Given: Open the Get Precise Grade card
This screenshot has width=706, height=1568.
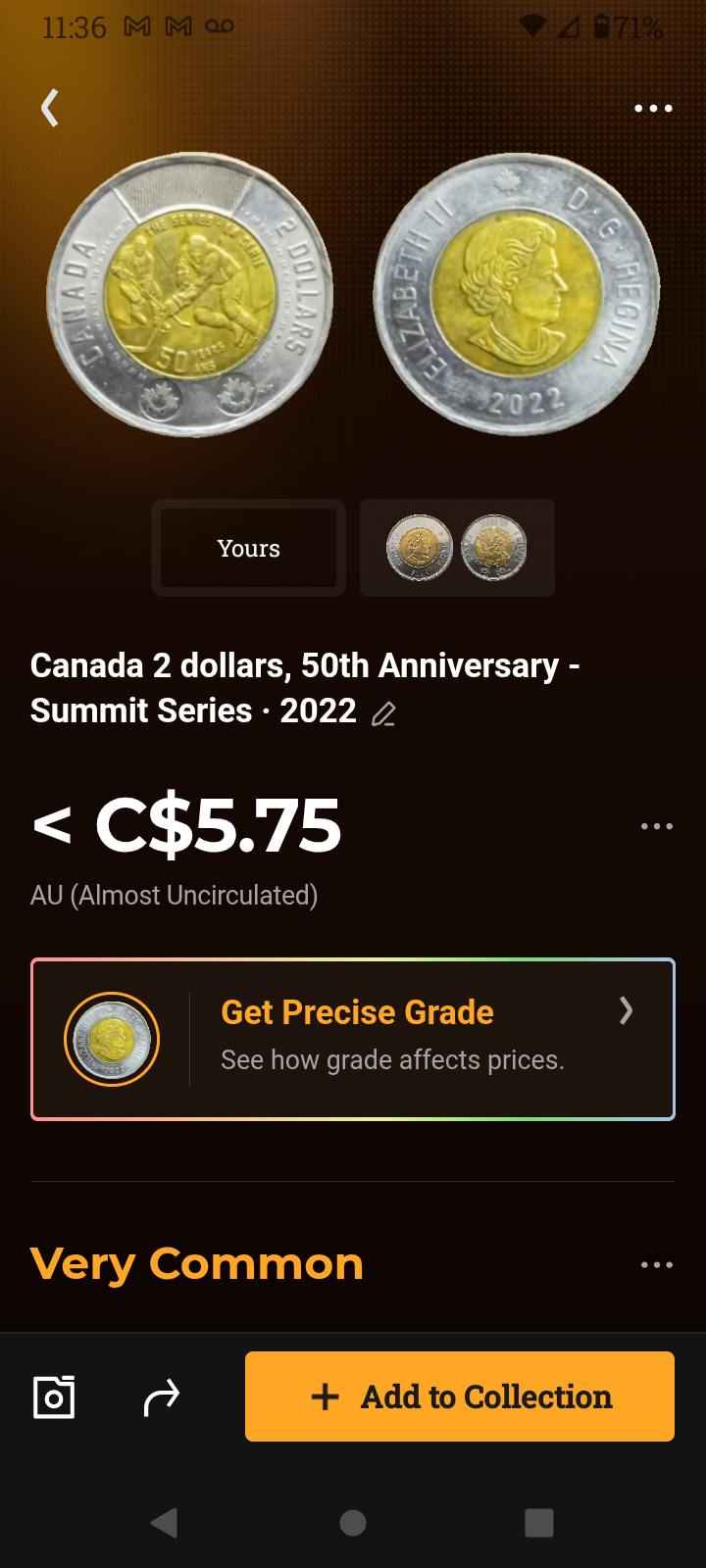Looking at the screenshot, I should click(353, 1039).
